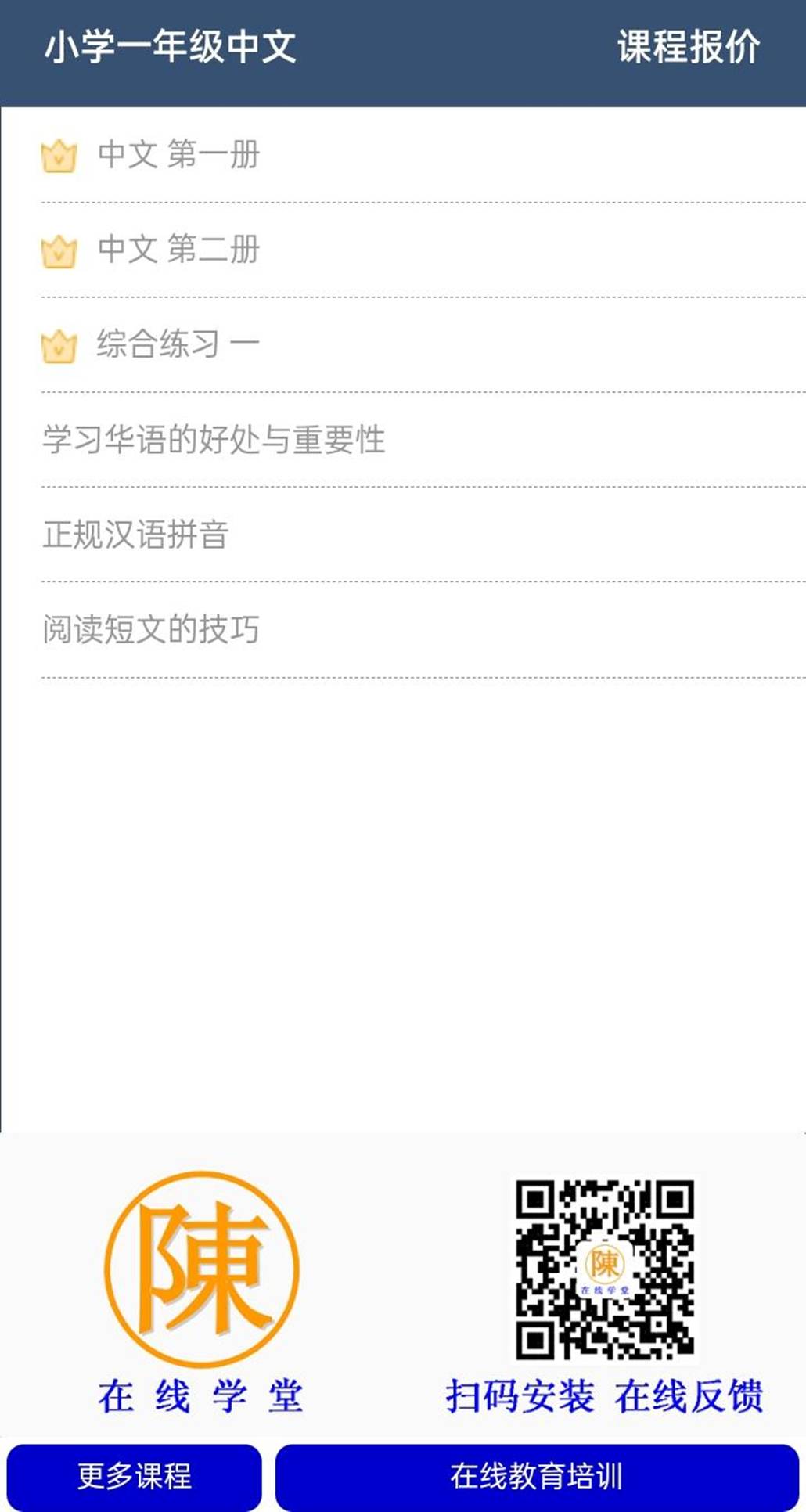Open the 综合练习 一 row

(x=177, y=344)
